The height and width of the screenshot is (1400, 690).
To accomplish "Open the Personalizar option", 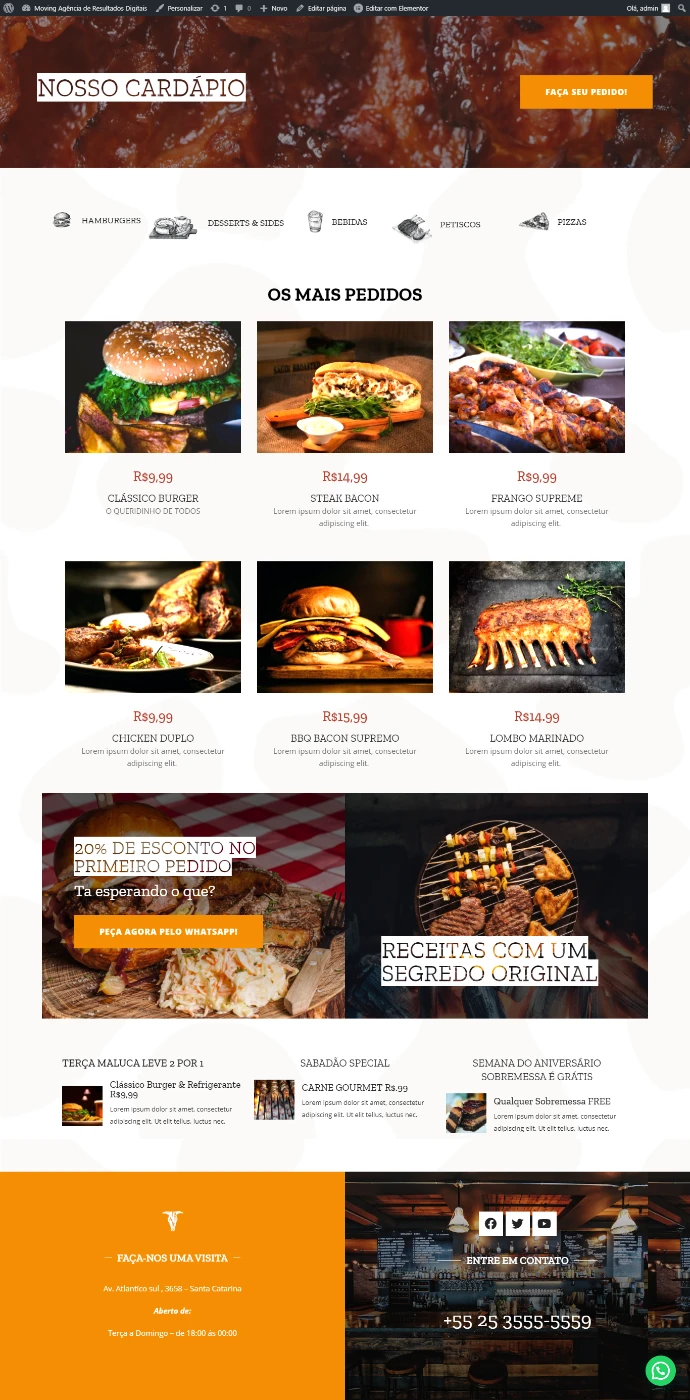I will click(x=179, y=8).
